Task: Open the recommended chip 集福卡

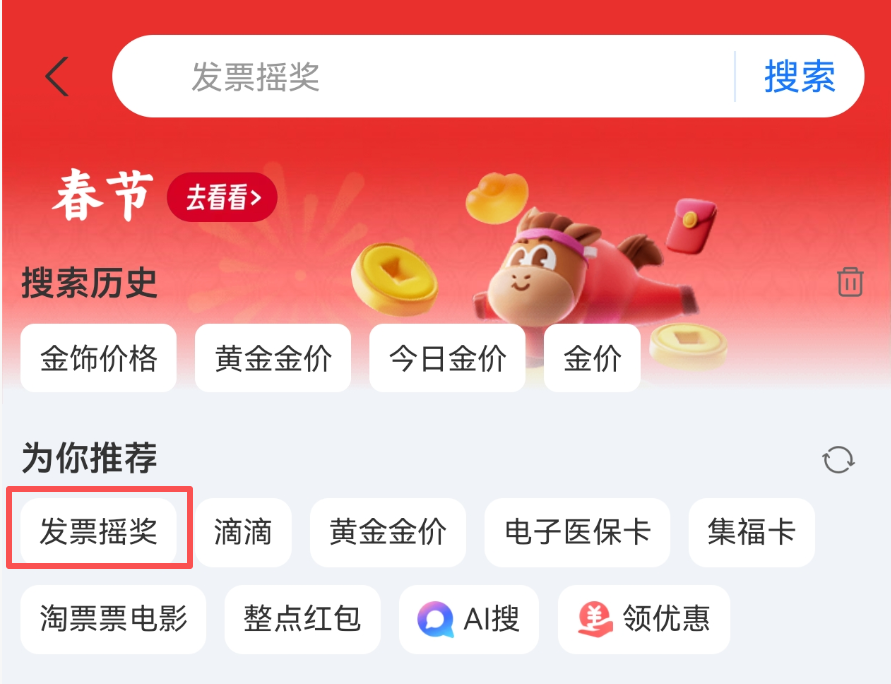Action: click(751, 531)
